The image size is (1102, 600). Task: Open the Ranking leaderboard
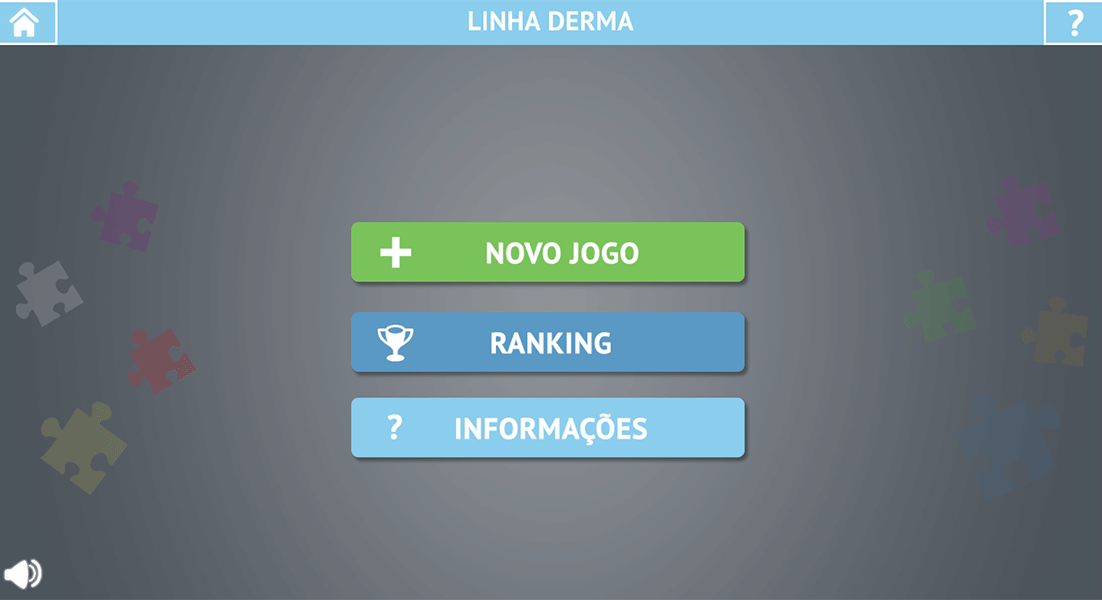click(x=547, y=342)
